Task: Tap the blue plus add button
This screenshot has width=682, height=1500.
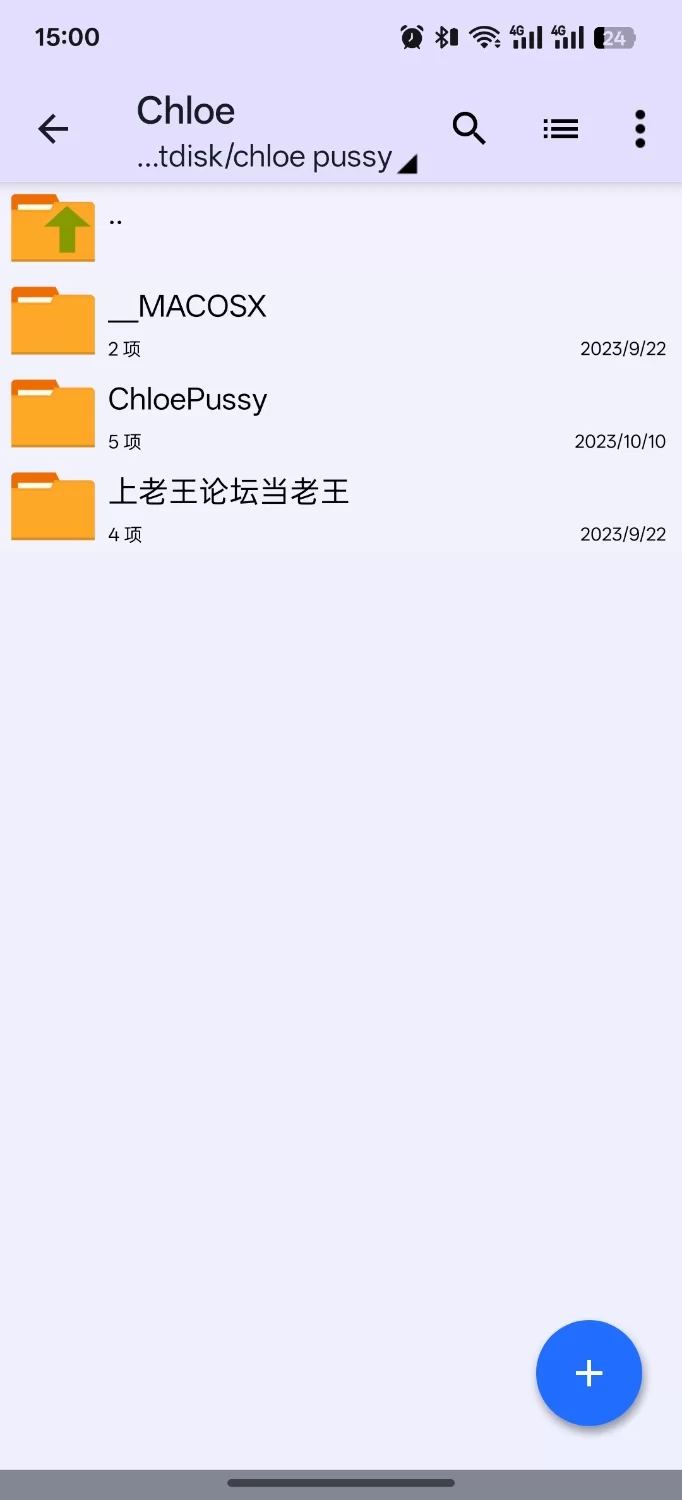Action: [x=589, y=1373]
